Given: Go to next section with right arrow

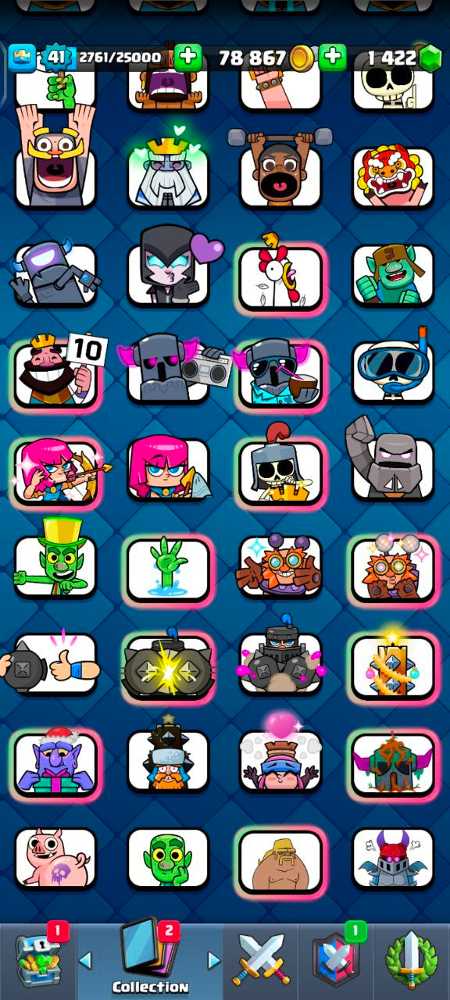Looking at the screenshot, I should tap(215, 960).
